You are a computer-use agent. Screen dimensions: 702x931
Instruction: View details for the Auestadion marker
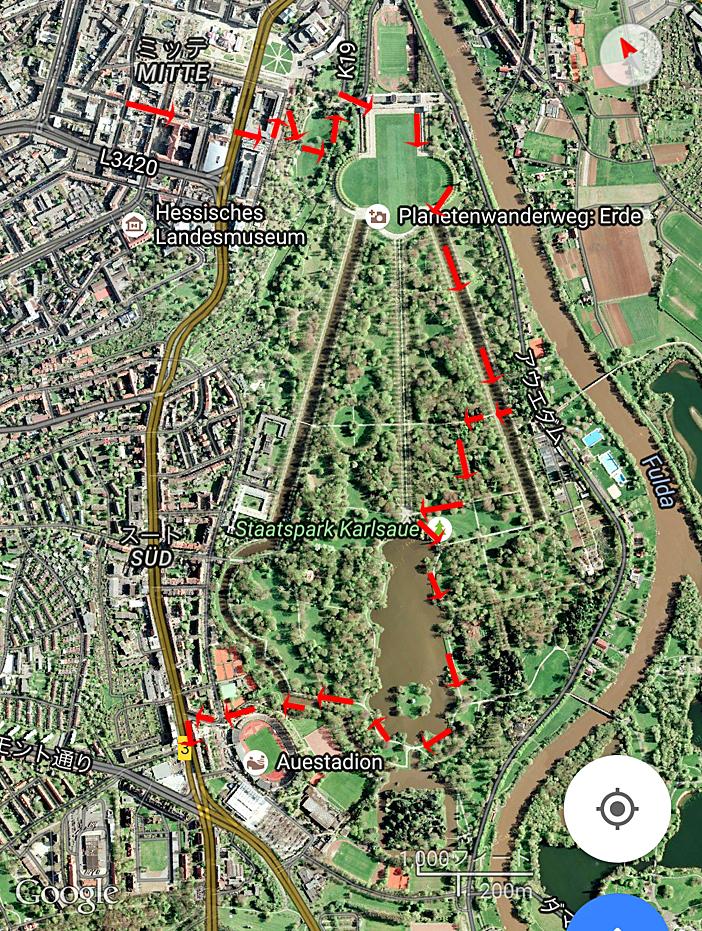pyautogui.click(x=258, y=762)
